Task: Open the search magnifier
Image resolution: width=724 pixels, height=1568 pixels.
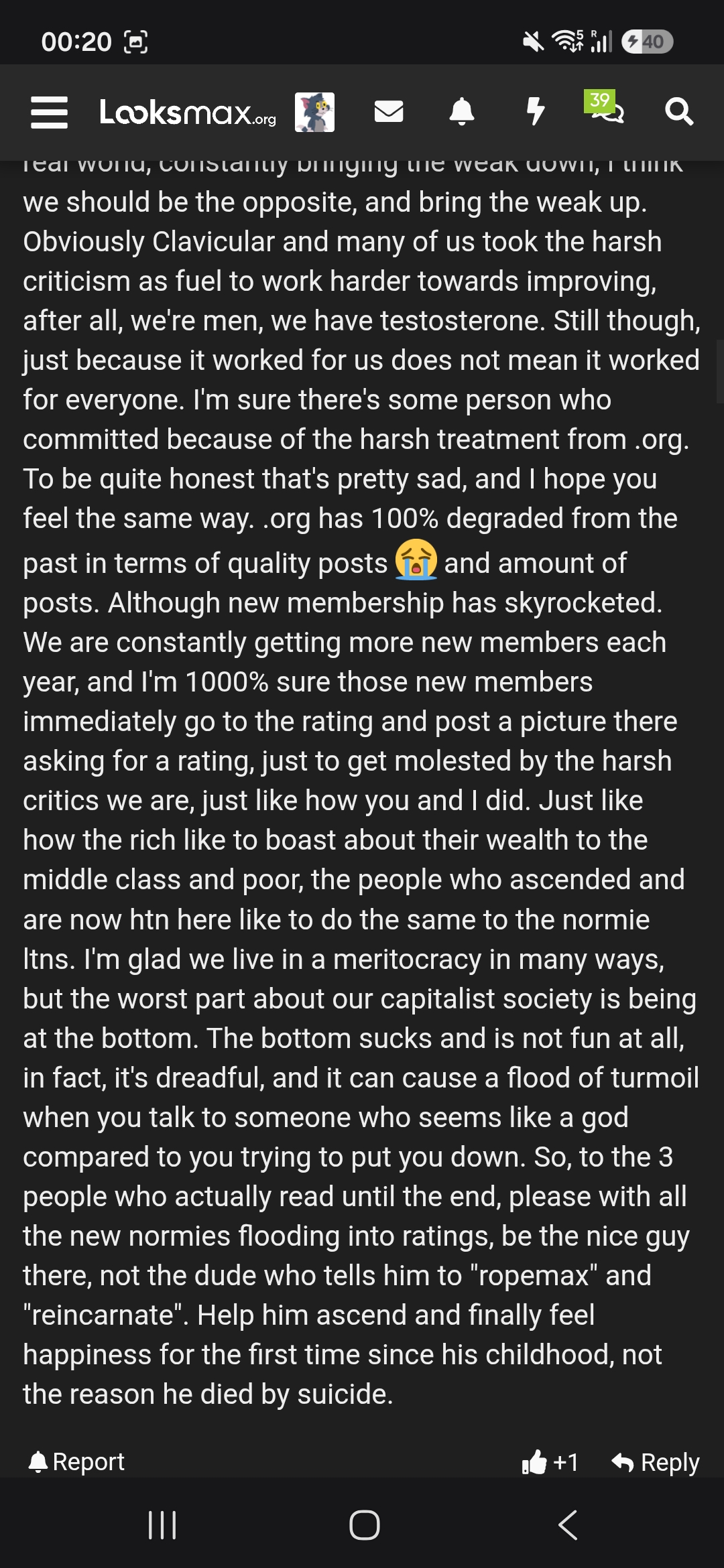Action: pos(679,112)
